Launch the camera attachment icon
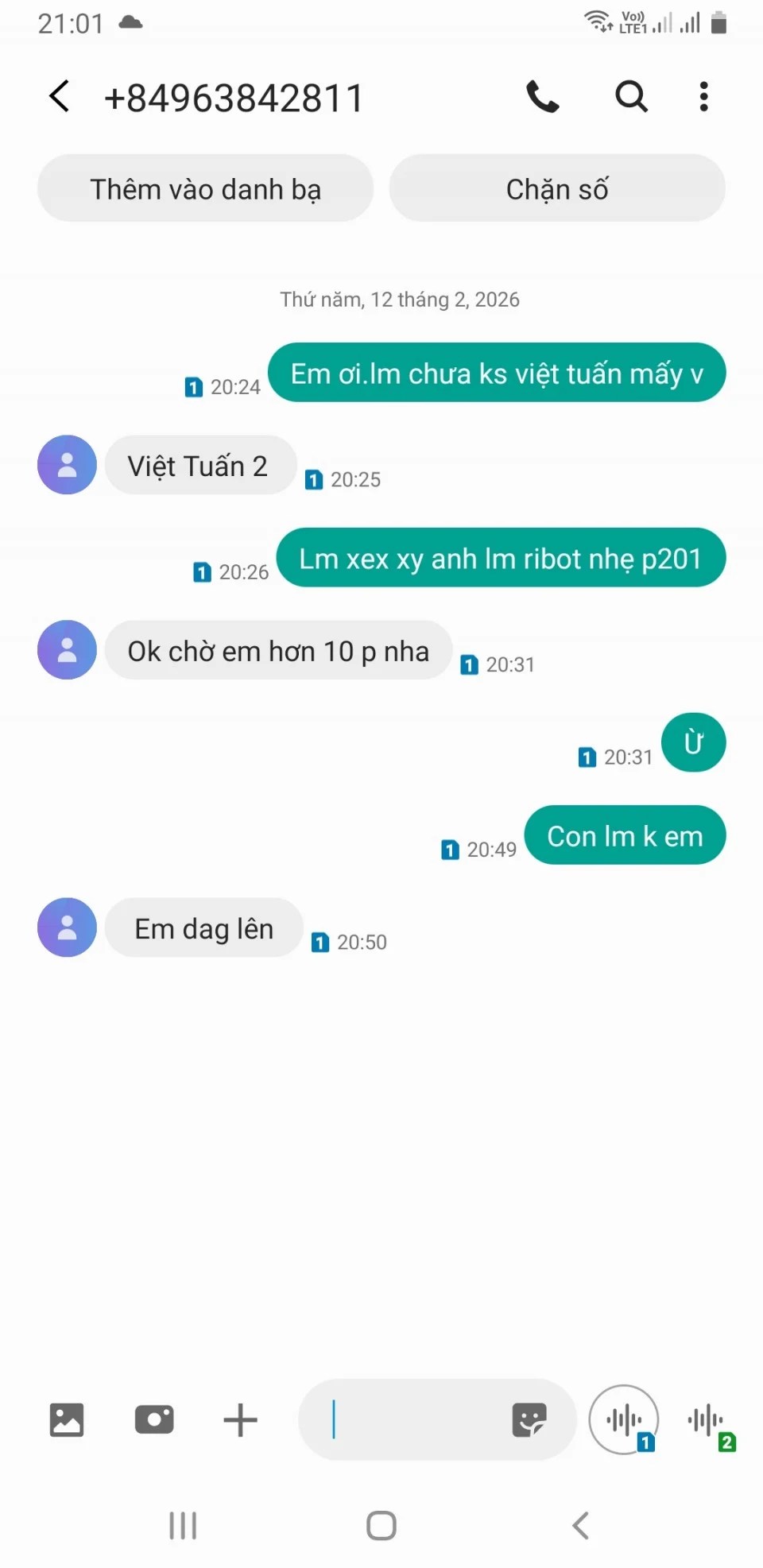 pos(154,1419)
